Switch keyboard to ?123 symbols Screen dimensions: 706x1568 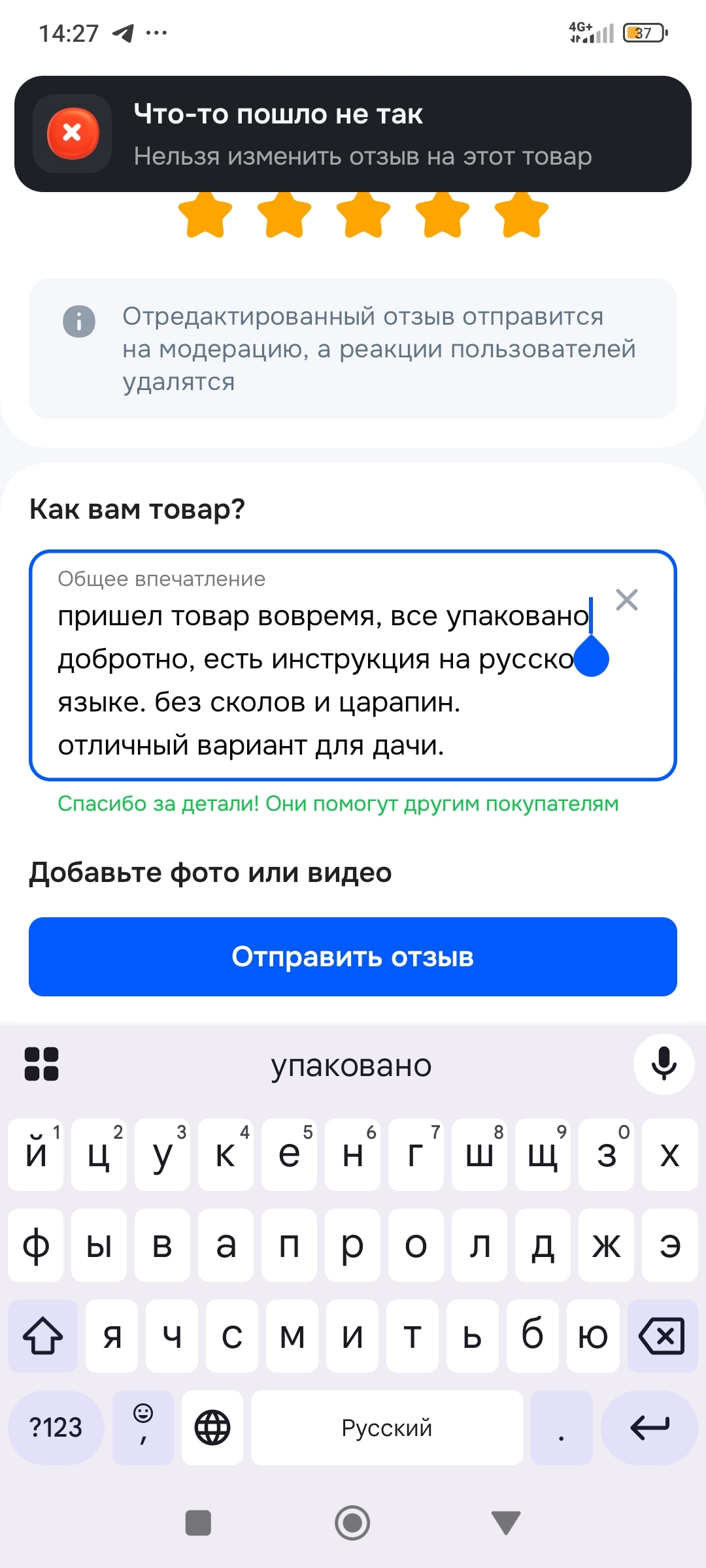pyautogui.click(x=56, y=1428)
